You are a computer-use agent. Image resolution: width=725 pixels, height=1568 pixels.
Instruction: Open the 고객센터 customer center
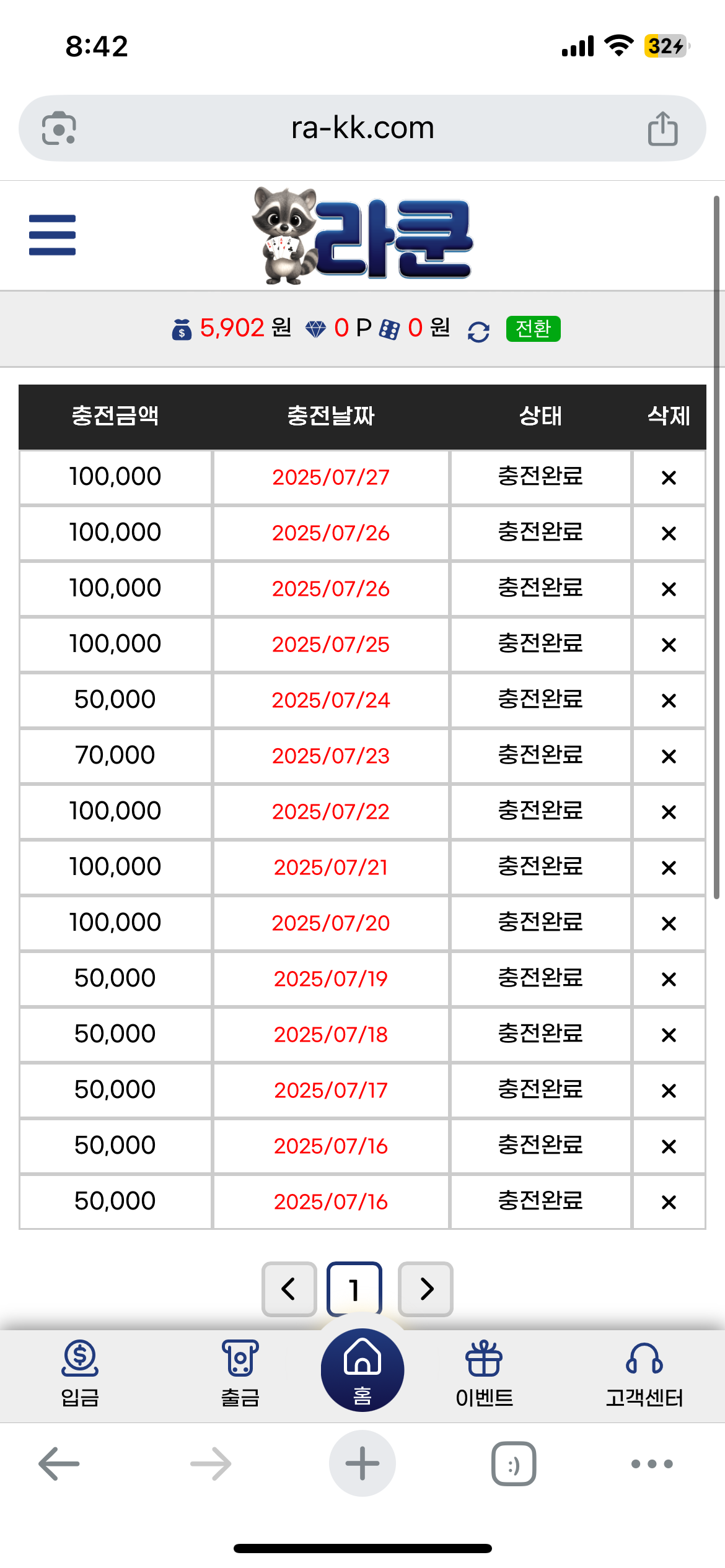[x=644, y=1372]
